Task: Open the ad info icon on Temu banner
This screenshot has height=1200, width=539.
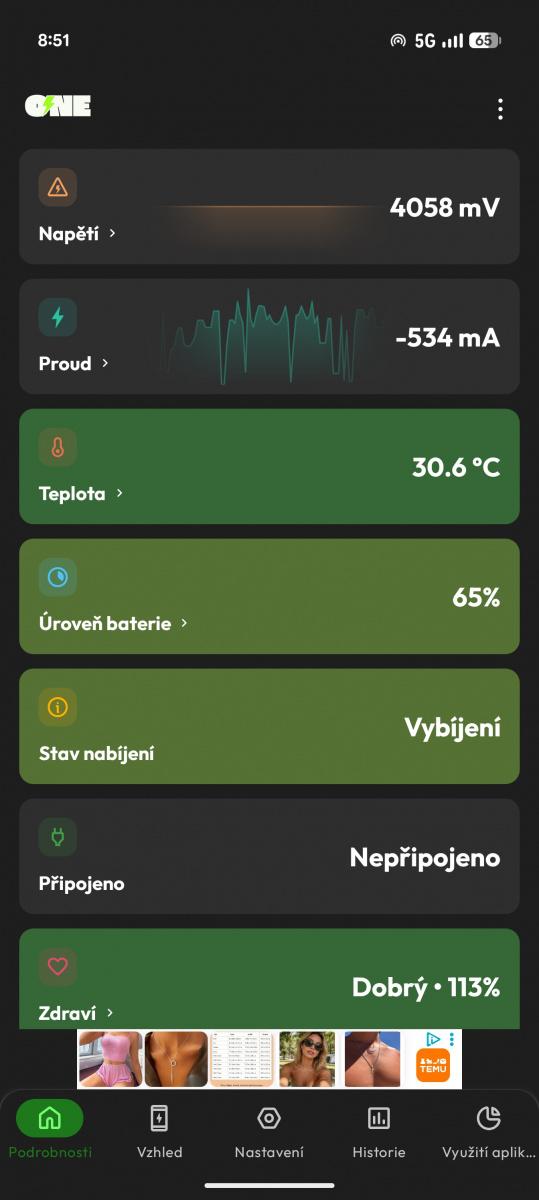Action: pos(434,1039)
